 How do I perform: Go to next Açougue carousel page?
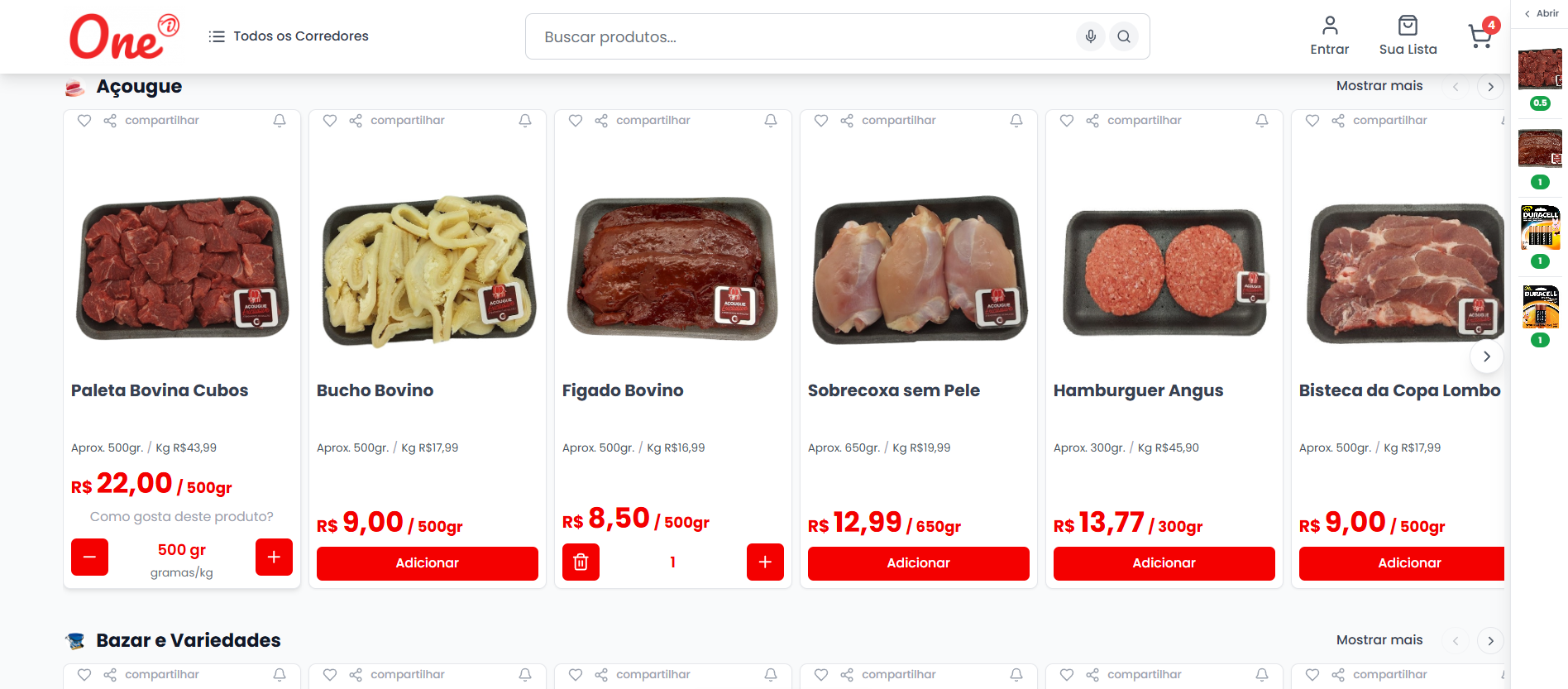(1490, 87)
